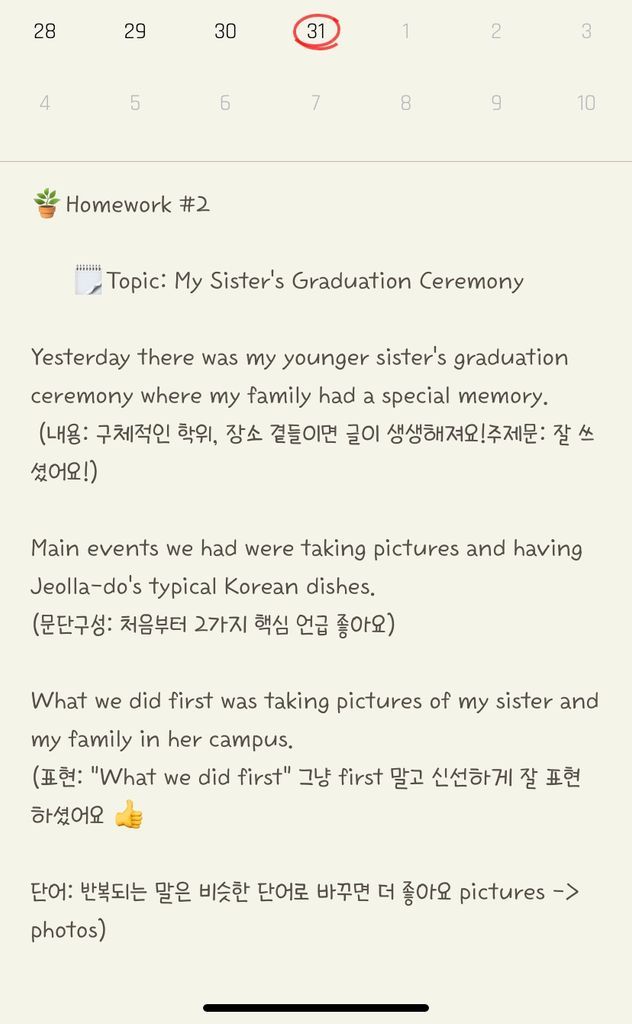Jump to the grayed-out date 10
The image size is (632, 1024).
[586, 103]
